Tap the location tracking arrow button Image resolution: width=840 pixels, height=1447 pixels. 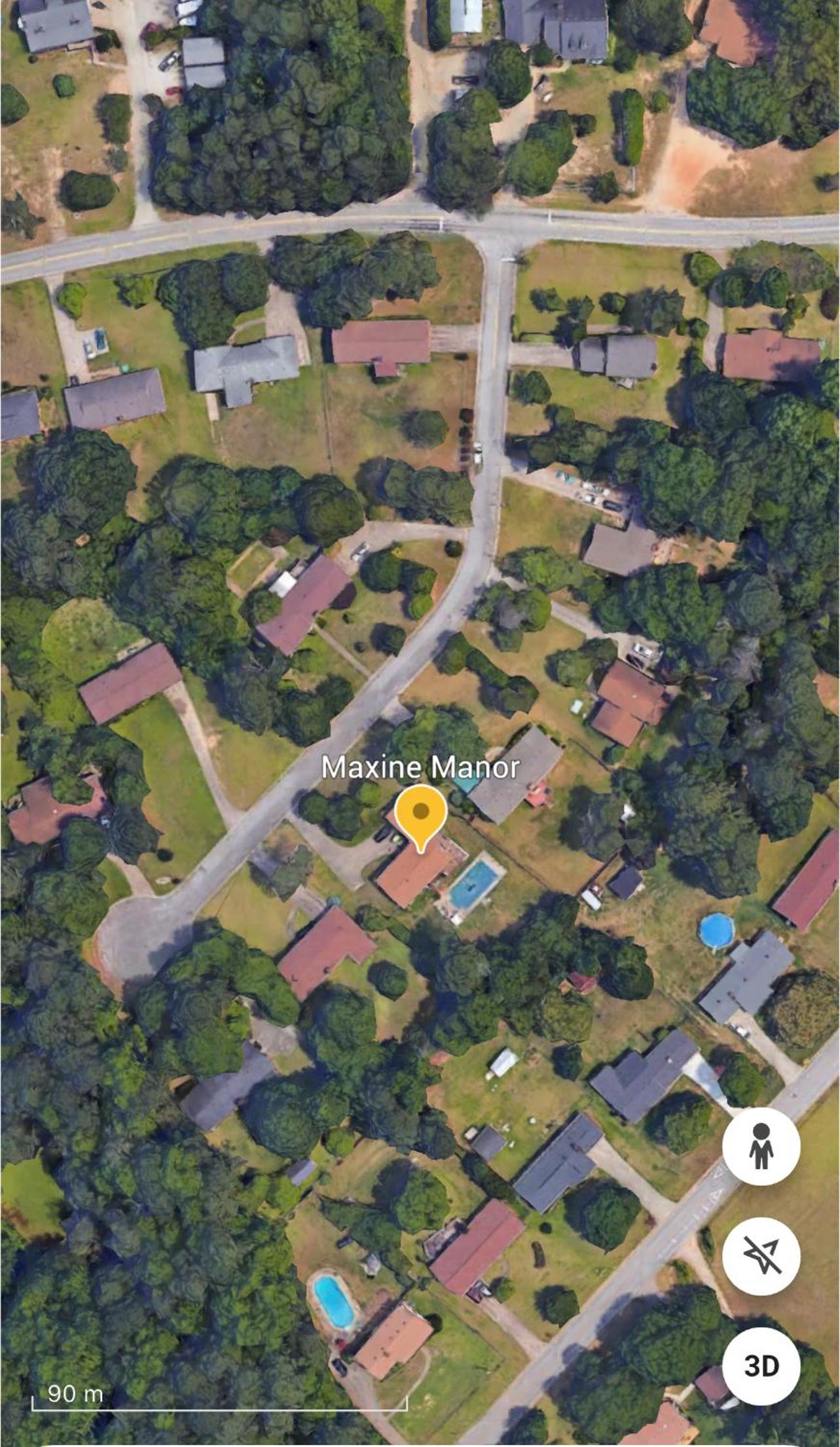click(x=761, y=1256)
